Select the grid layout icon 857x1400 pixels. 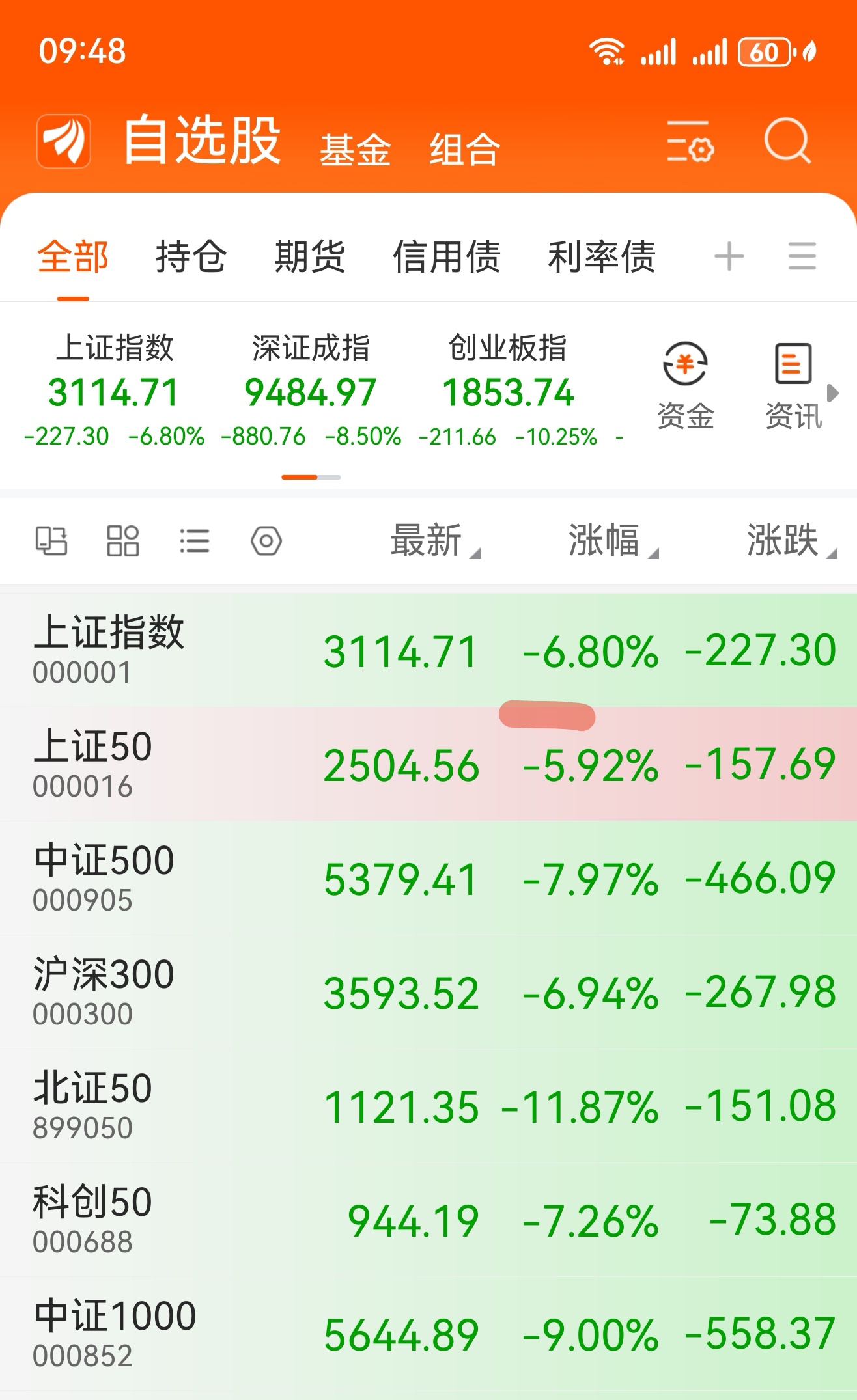[x=124, y=542]
